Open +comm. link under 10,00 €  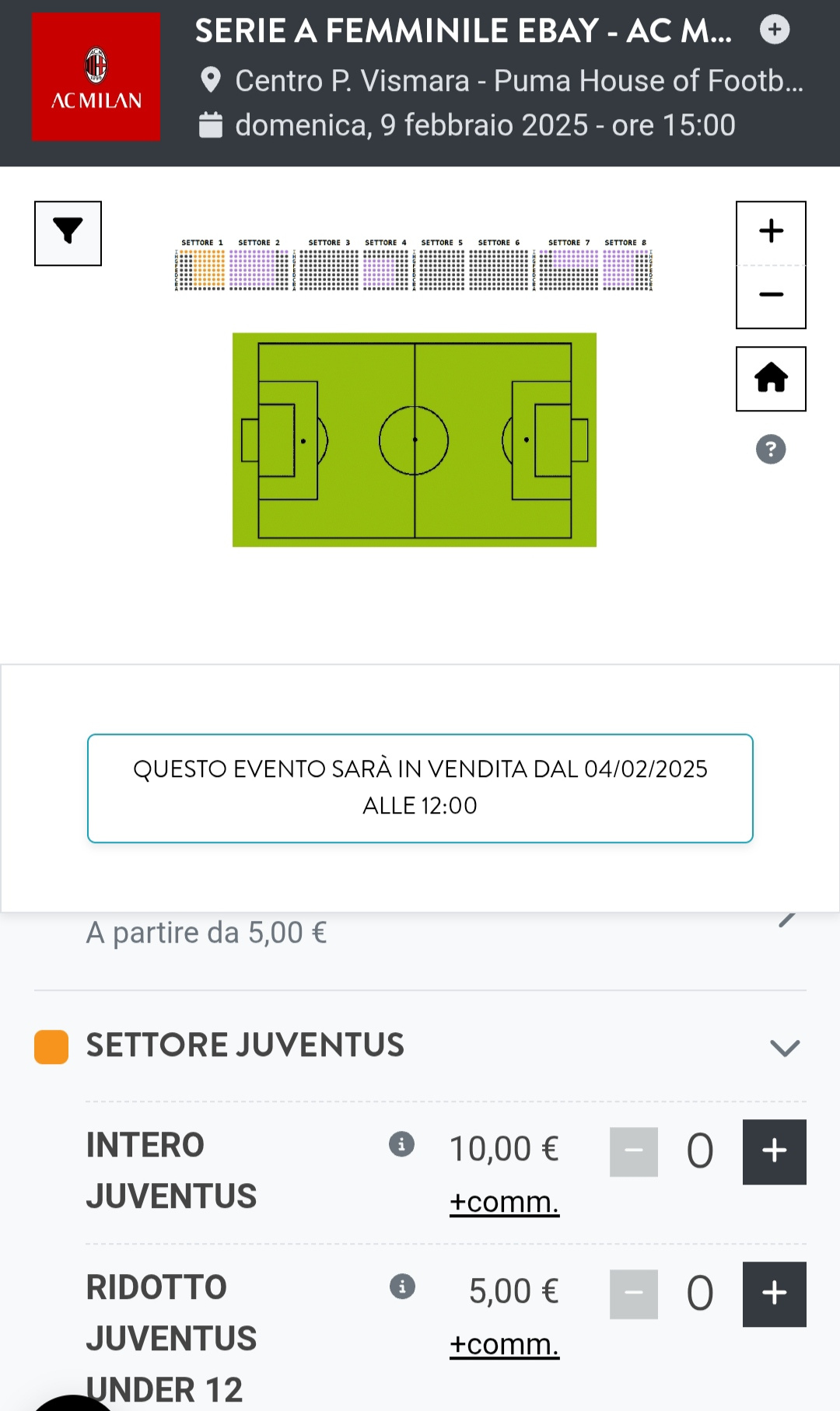(504, 1202)
